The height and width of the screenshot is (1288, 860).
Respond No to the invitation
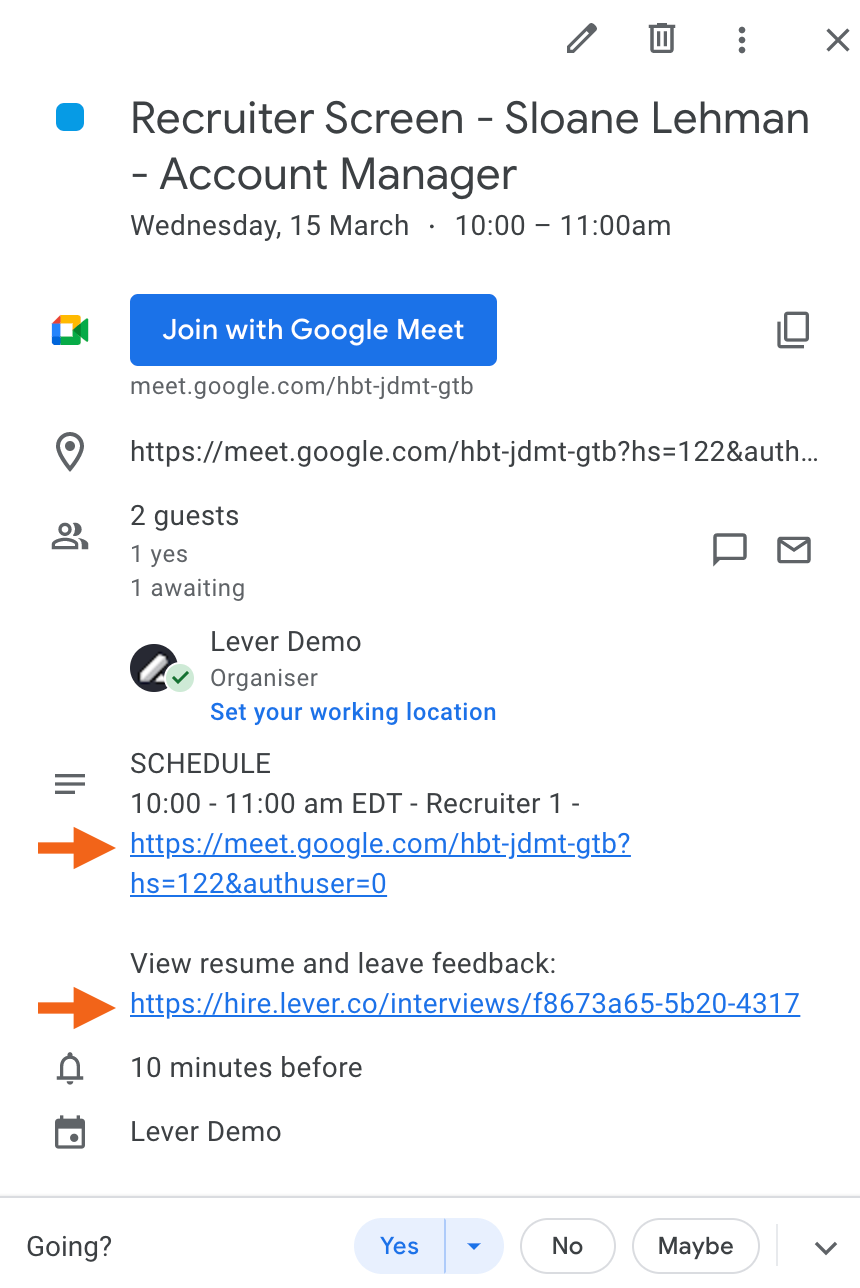coord(567,1246)
